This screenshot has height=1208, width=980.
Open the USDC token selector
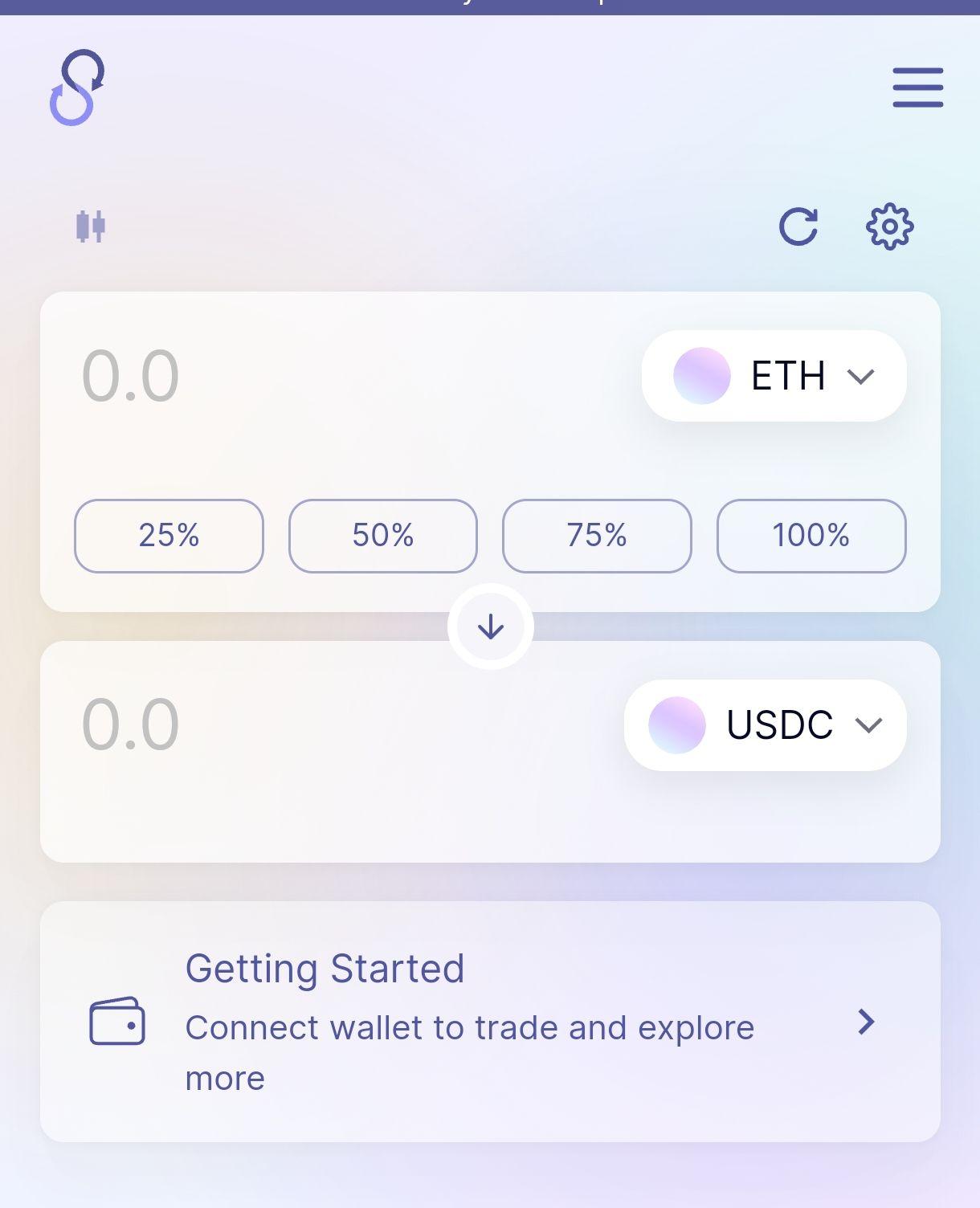coord(765,725)
